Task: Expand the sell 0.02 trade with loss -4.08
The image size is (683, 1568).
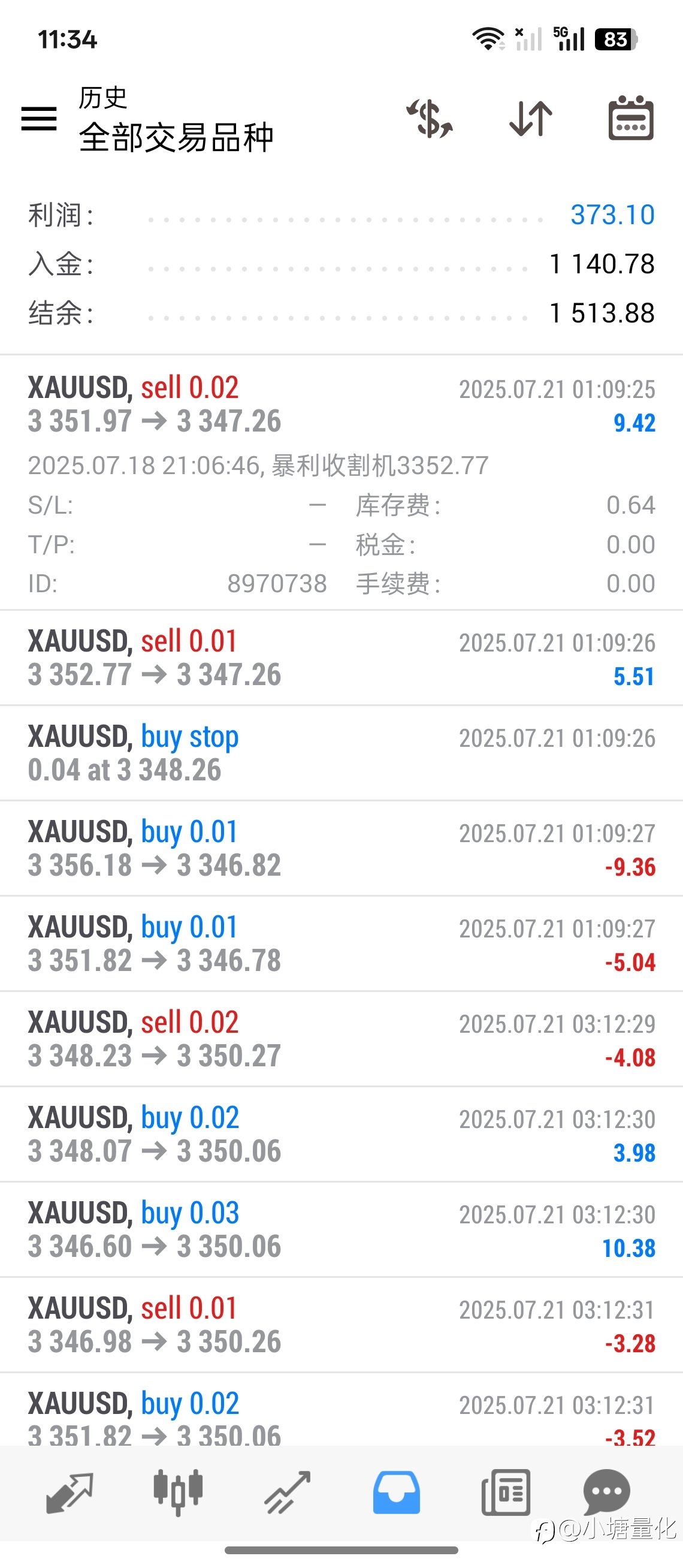Action: click(x=341, y=1039)
